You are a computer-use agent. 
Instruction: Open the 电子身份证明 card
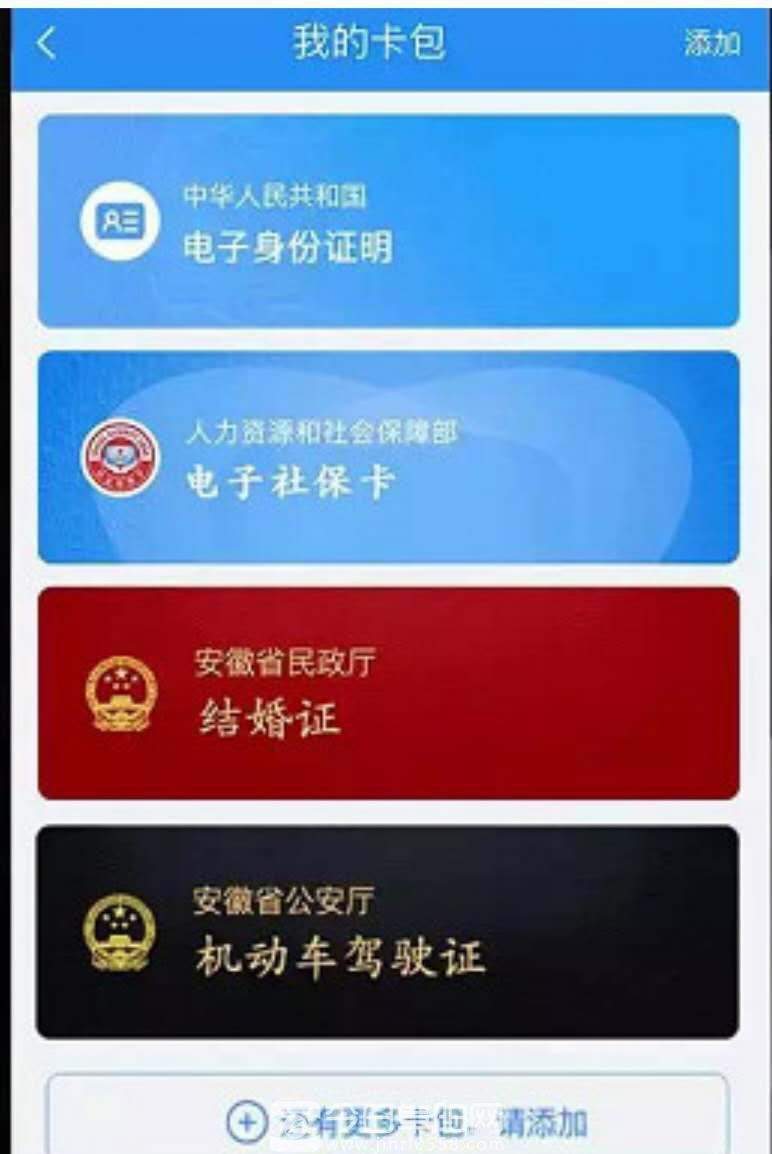[388, 221]
